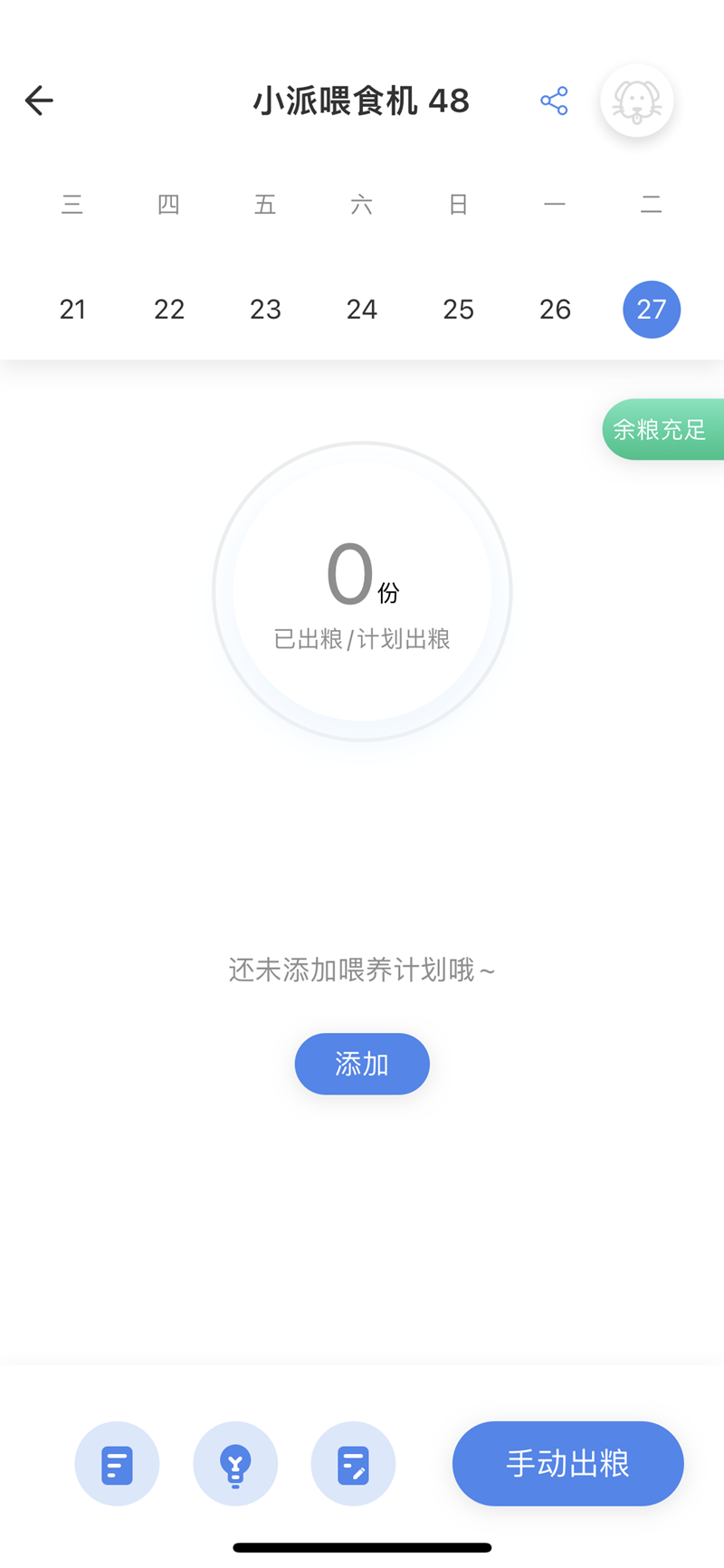Share the feeder device
This screenshot has height=1568, width=724.
[554, 100]
